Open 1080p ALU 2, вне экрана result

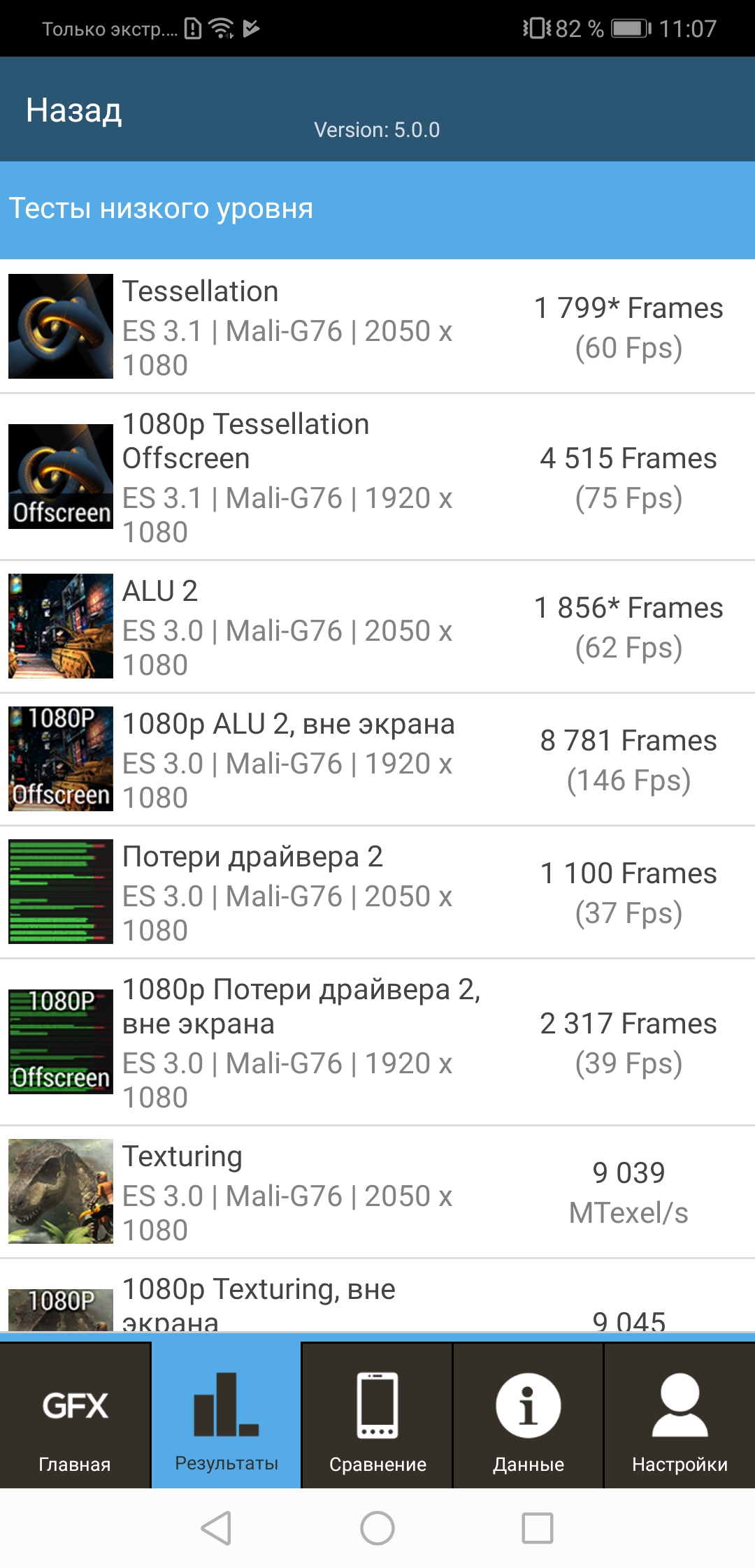coord(377,760)
